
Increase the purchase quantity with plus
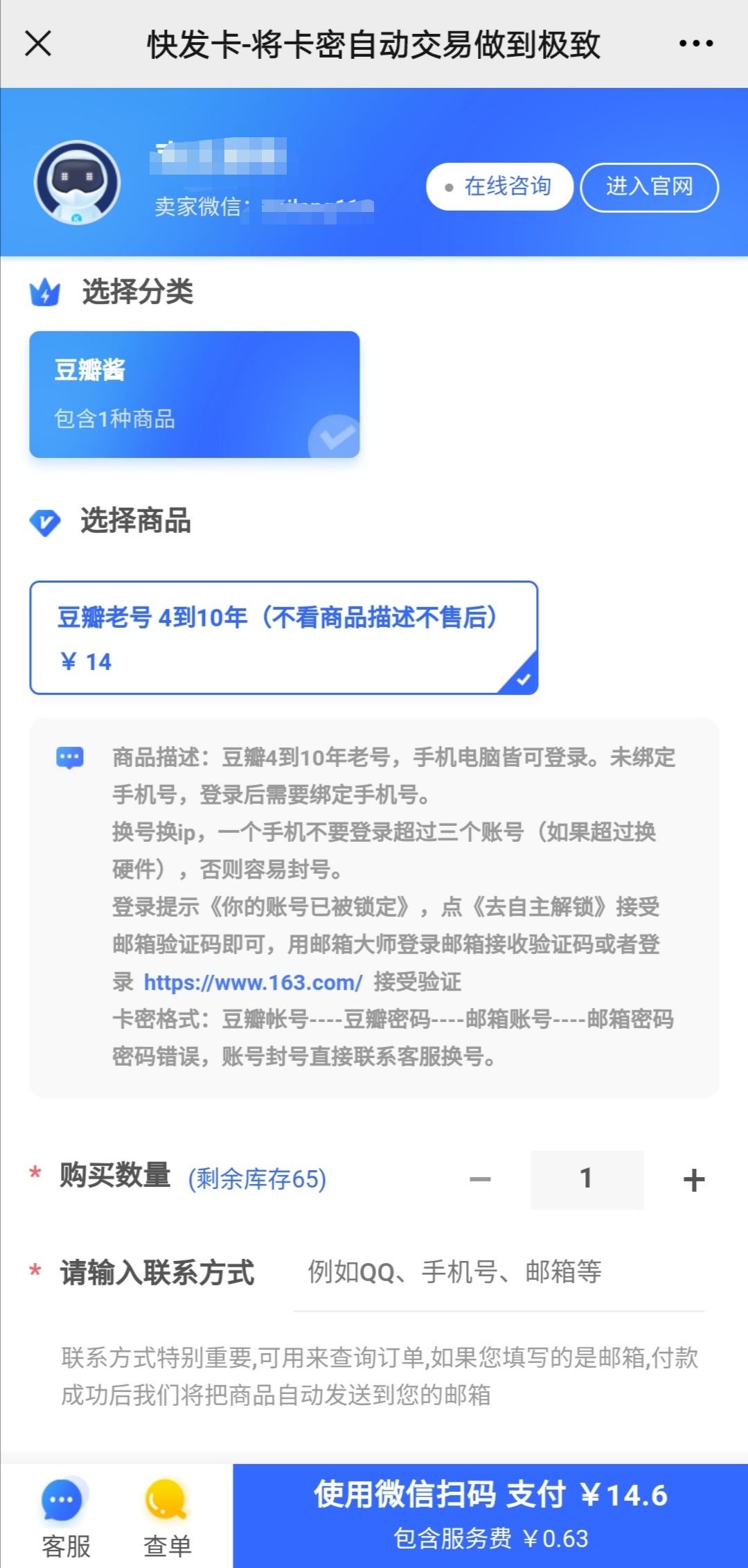[x=693, y=1179]
